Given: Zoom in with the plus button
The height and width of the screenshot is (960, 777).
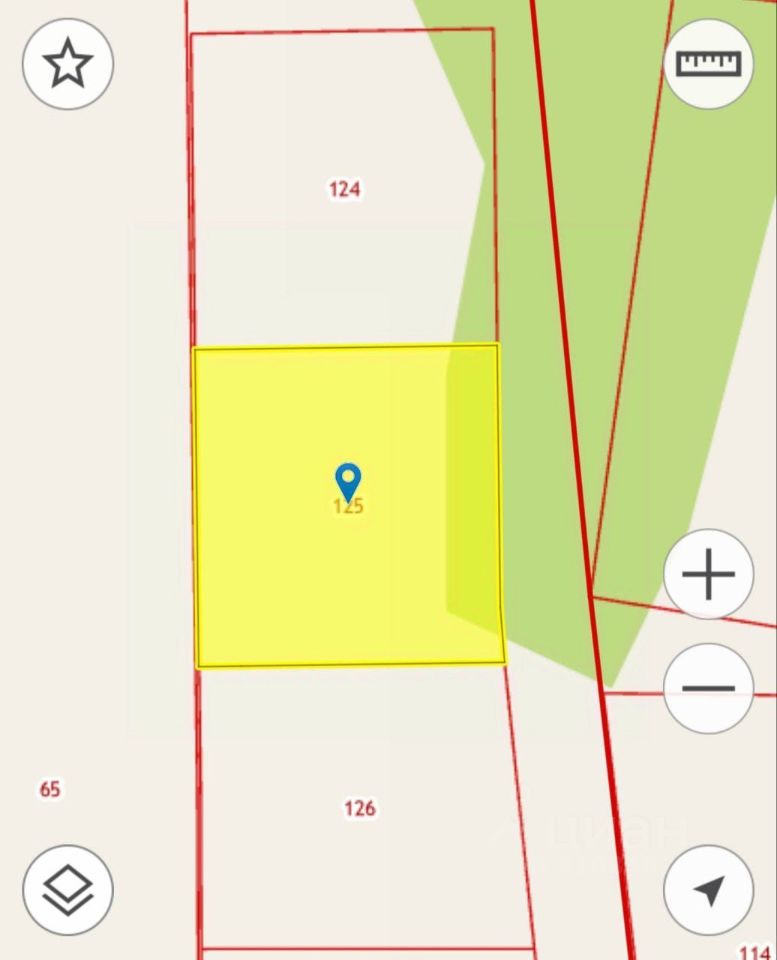Looking at the screenshot, I should pos(708,575).
